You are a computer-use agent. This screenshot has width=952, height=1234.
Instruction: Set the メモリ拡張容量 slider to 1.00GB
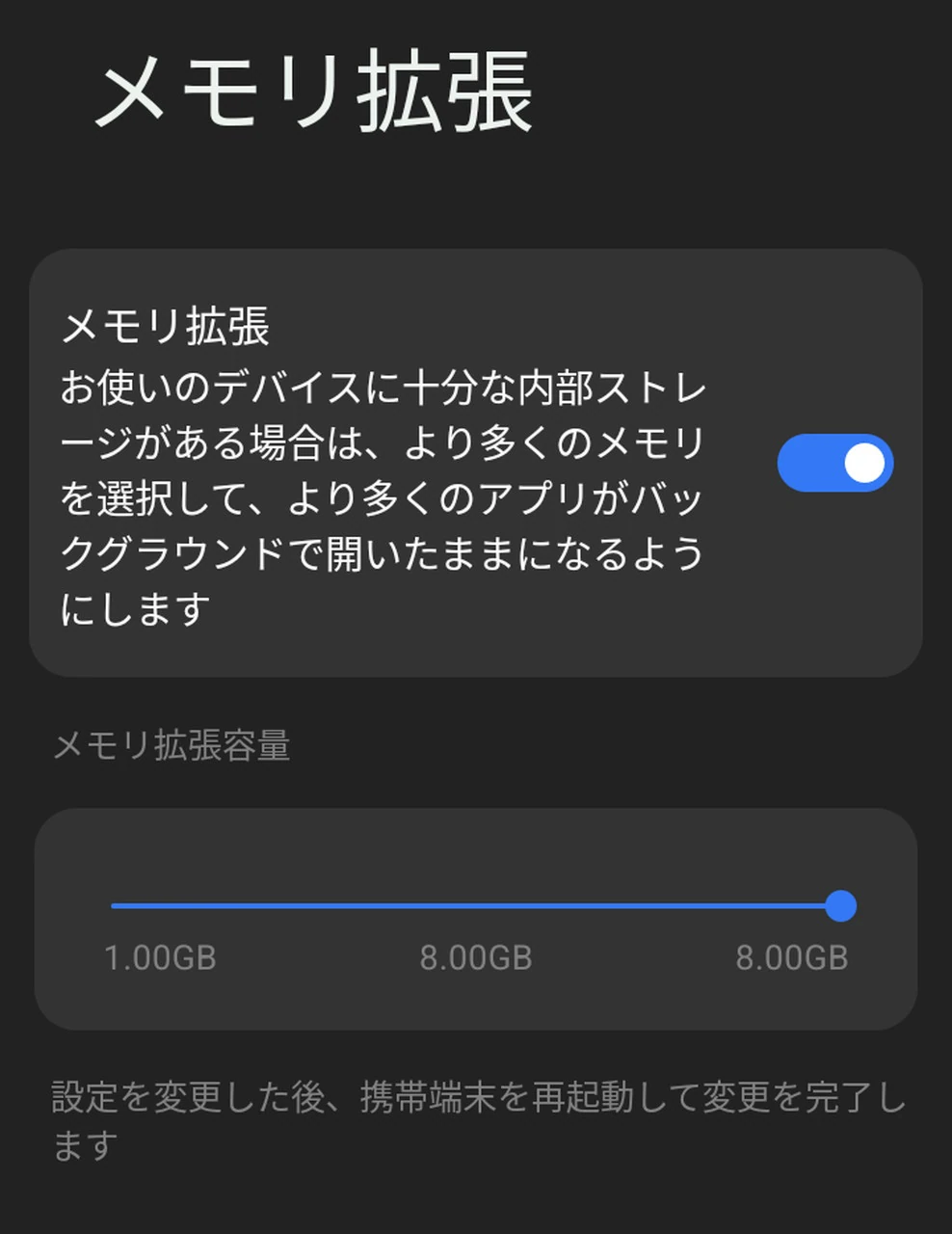click(114, 906)
